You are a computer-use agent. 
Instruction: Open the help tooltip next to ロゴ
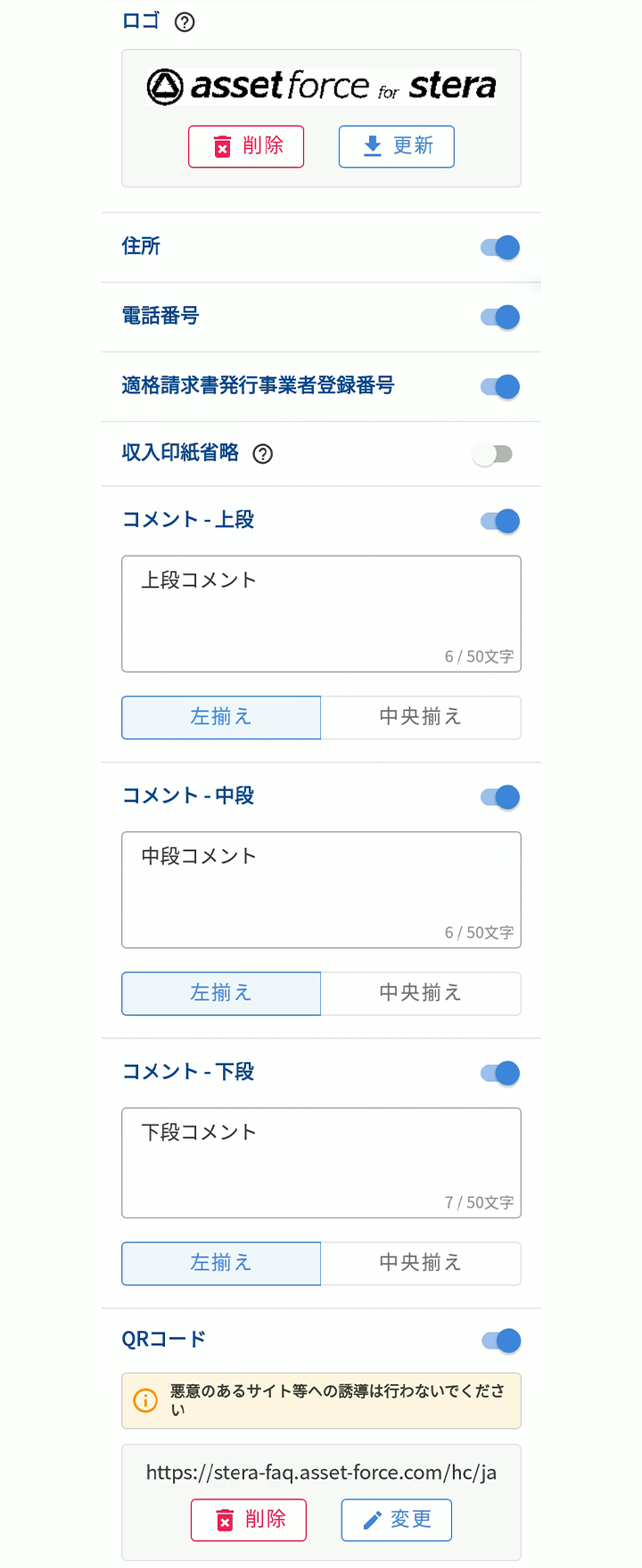[185, 22]
